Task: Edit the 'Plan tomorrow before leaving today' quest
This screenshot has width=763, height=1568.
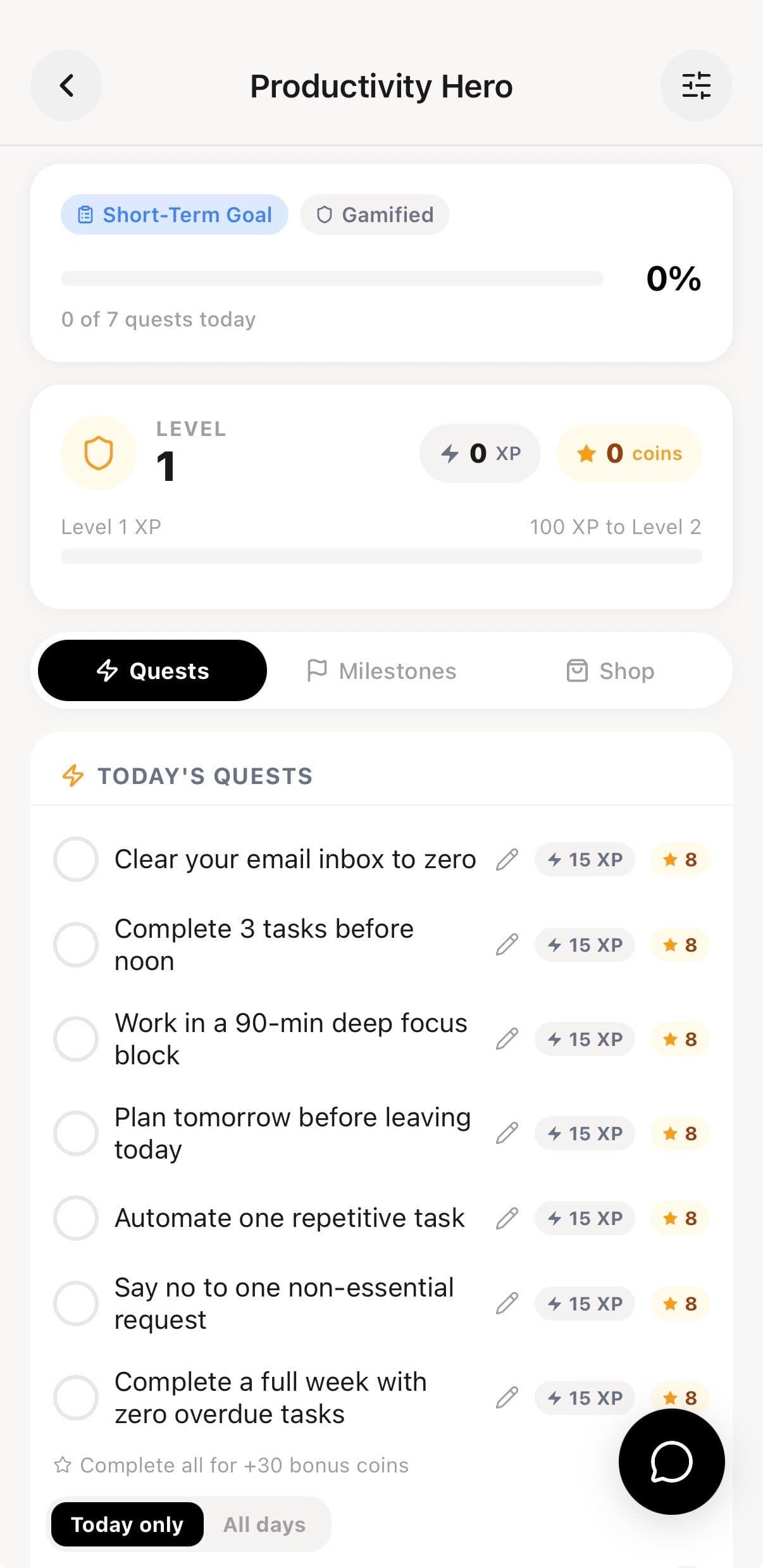Action: pos(506,1133)
